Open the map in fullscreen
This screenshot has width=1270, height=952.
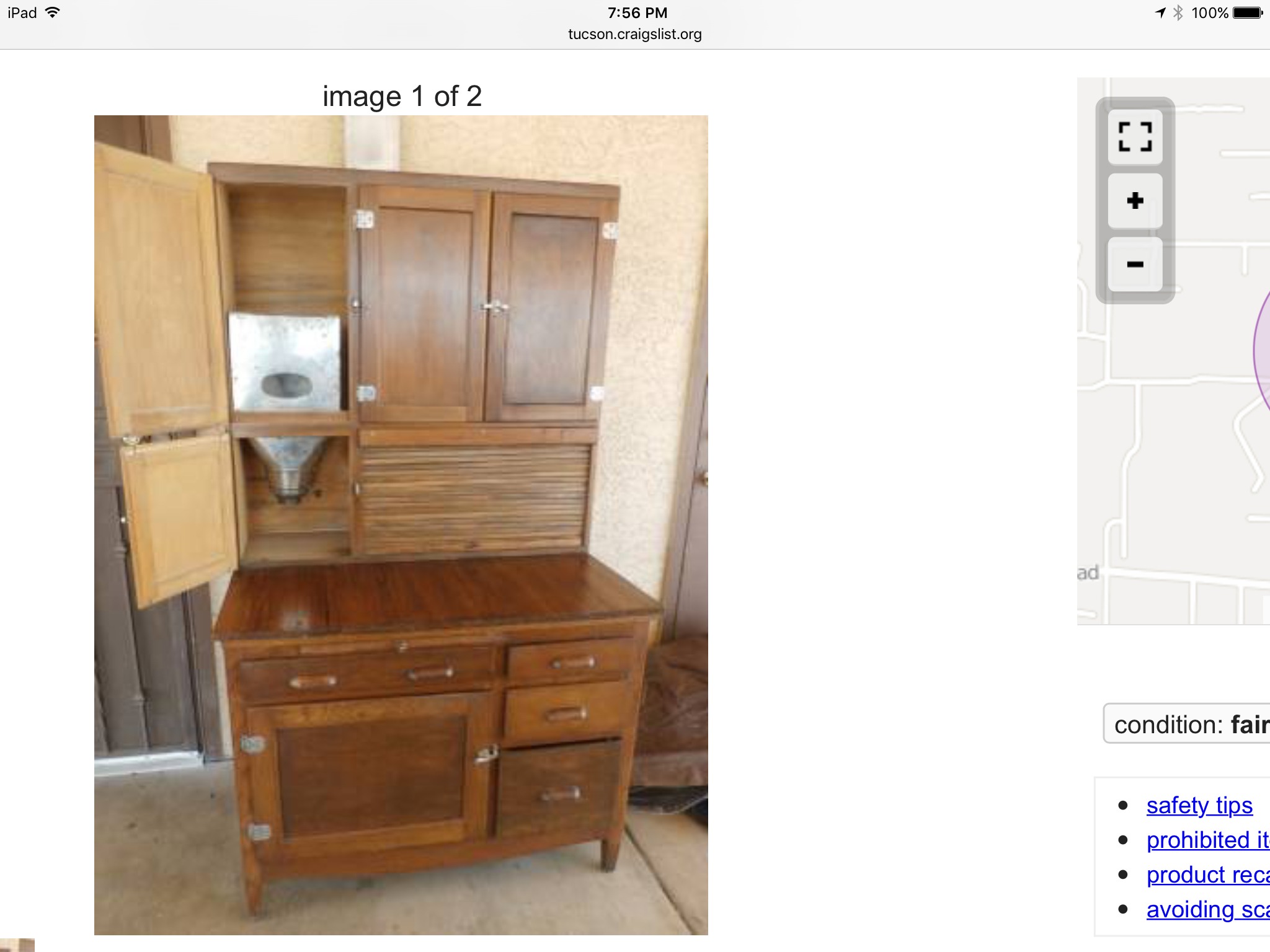(x=1135, y=137)
